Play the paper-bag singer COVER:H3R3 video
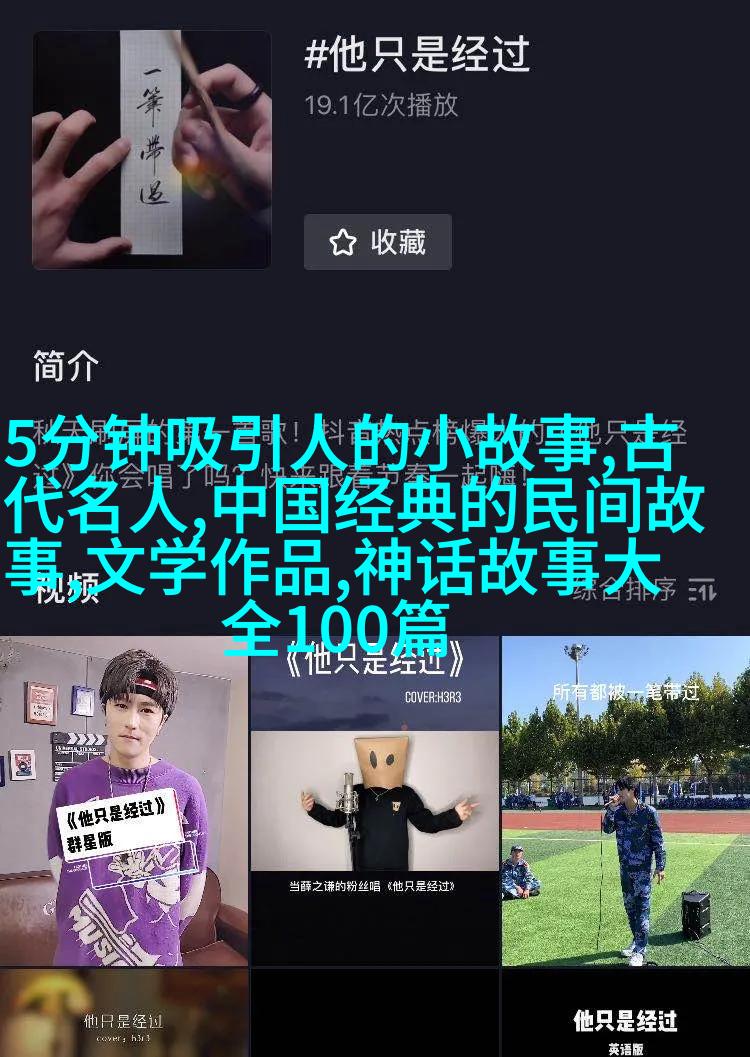The image size is (750, 1057). pyautogui.click(x=374, y=800)
